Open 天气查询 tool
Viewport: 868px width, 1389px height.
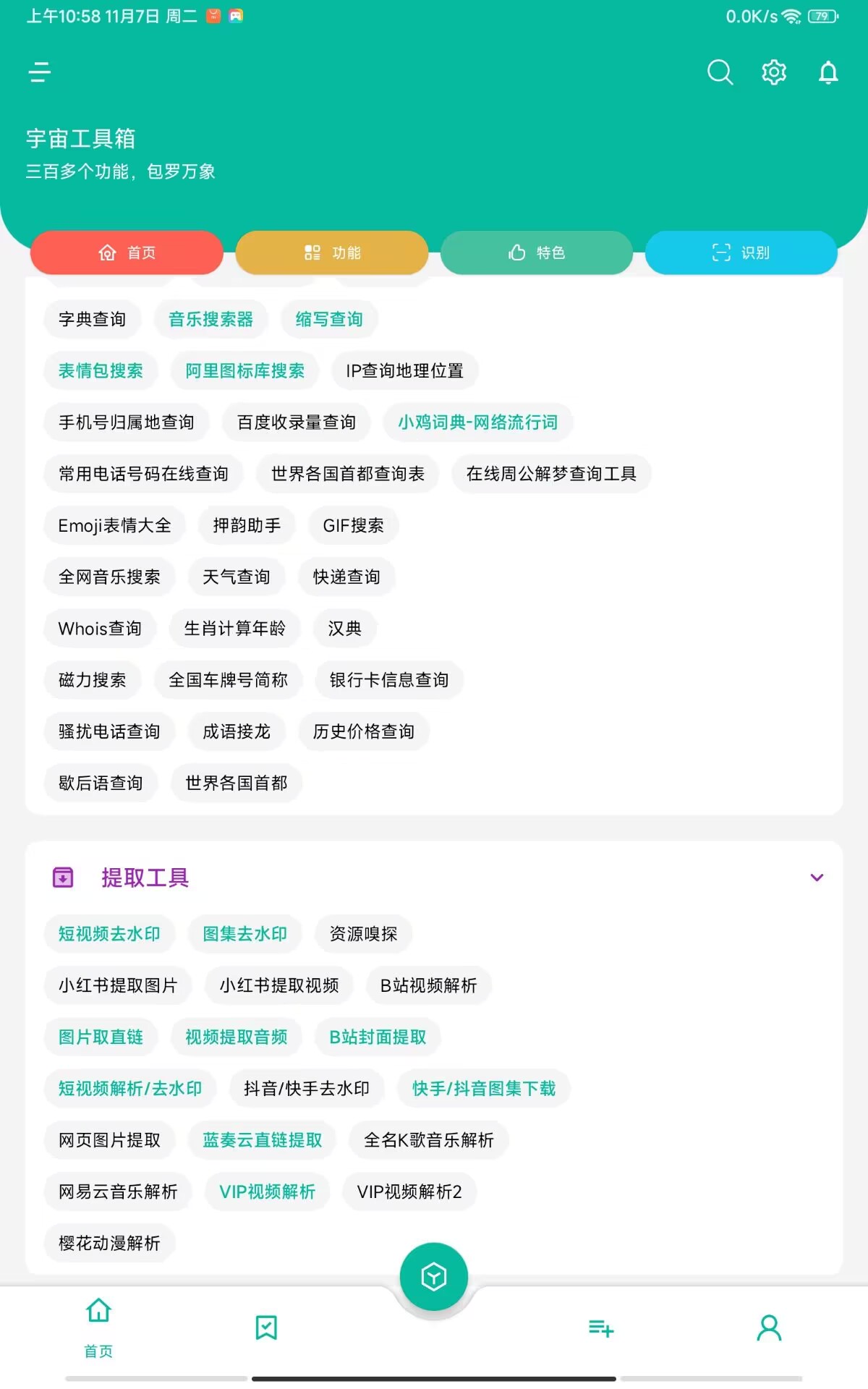[236, 577]
